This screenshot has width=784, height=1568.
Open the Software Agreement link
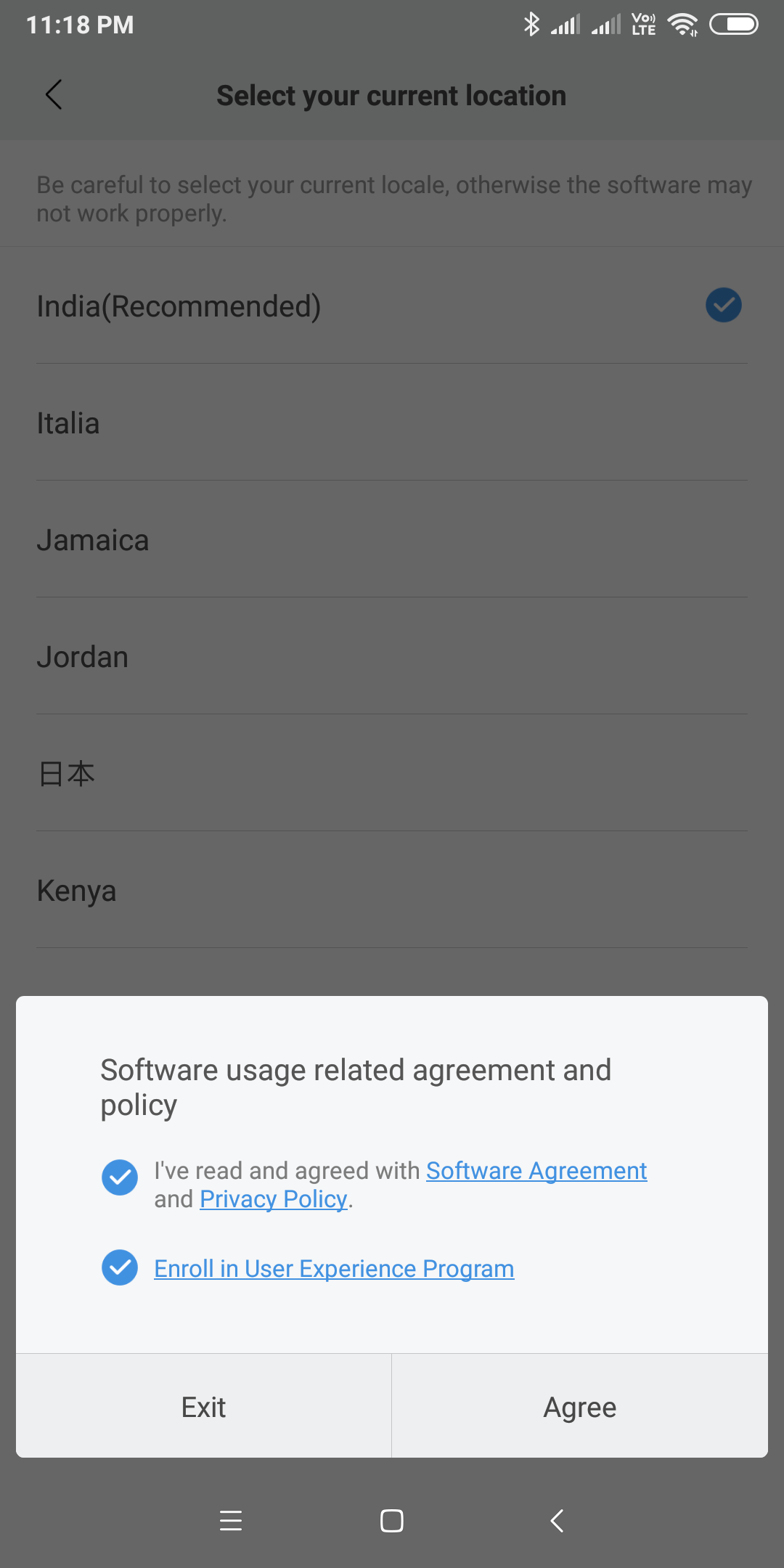[x=536, y=1171]
